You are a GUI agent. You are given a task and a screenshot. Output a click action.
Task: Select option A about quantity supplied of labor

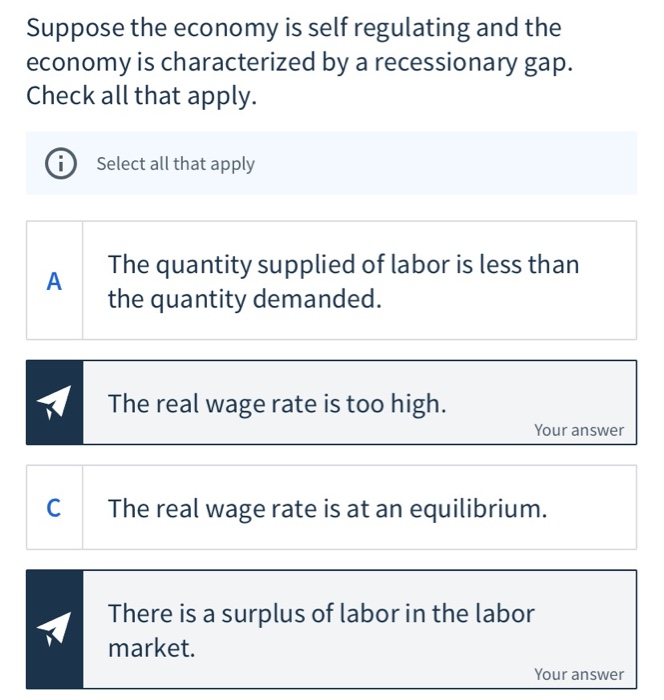[331, 281]
